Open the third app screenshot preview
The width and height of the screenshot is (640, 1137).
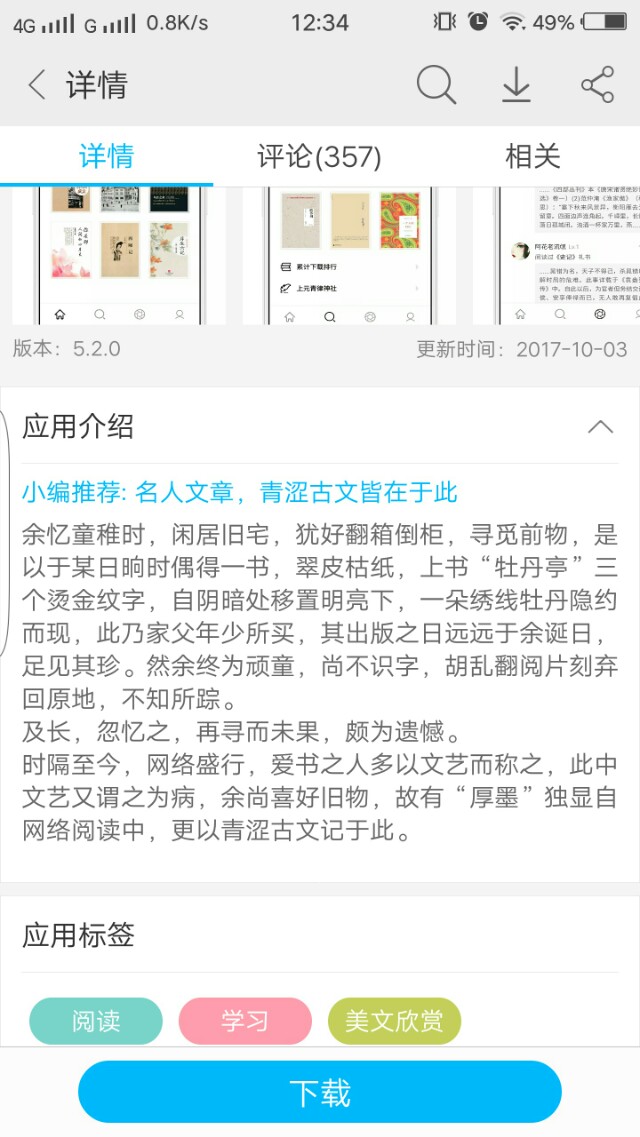557,255
